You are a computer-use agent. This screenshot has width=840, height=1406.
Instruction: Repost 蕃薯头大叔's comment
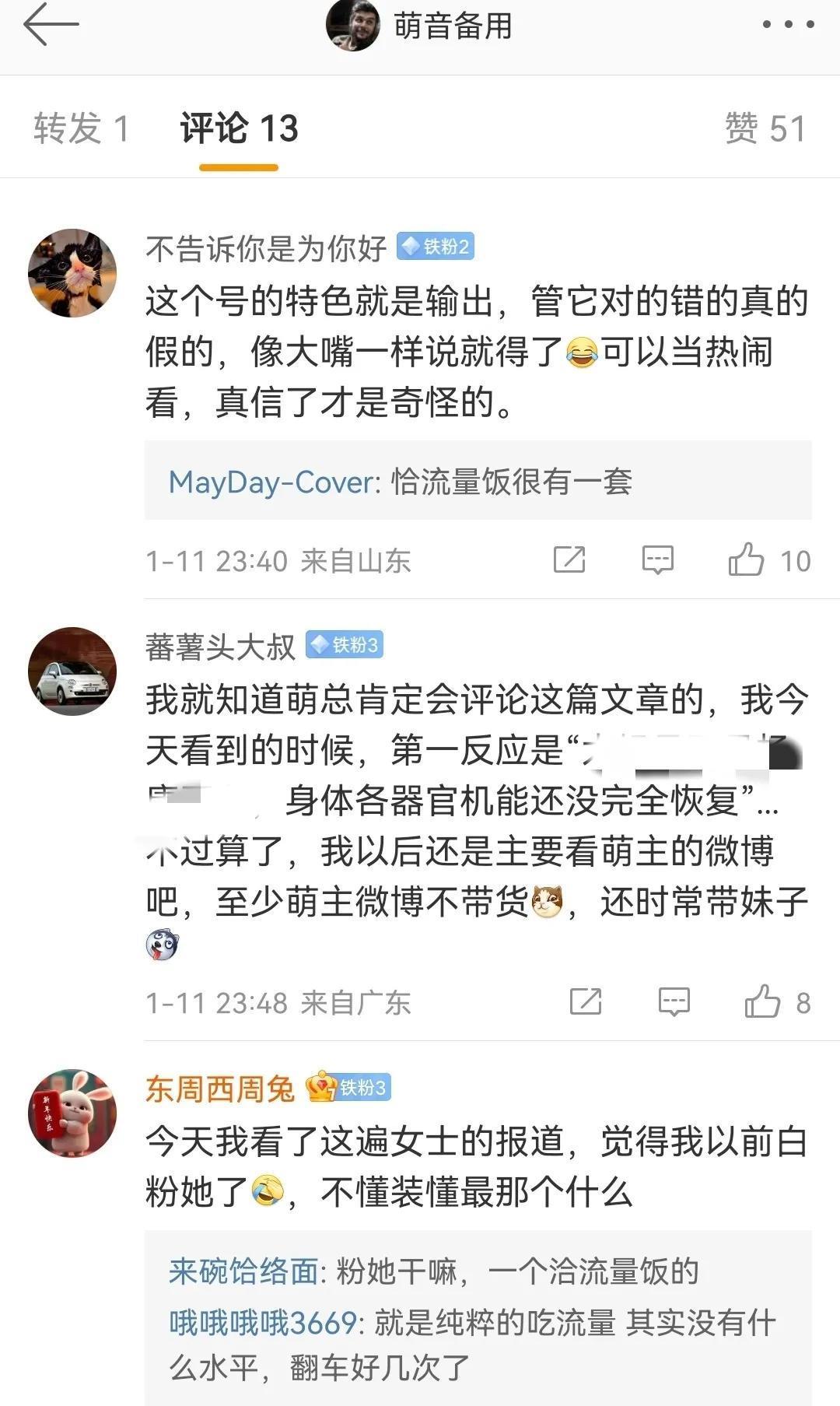585,1001
